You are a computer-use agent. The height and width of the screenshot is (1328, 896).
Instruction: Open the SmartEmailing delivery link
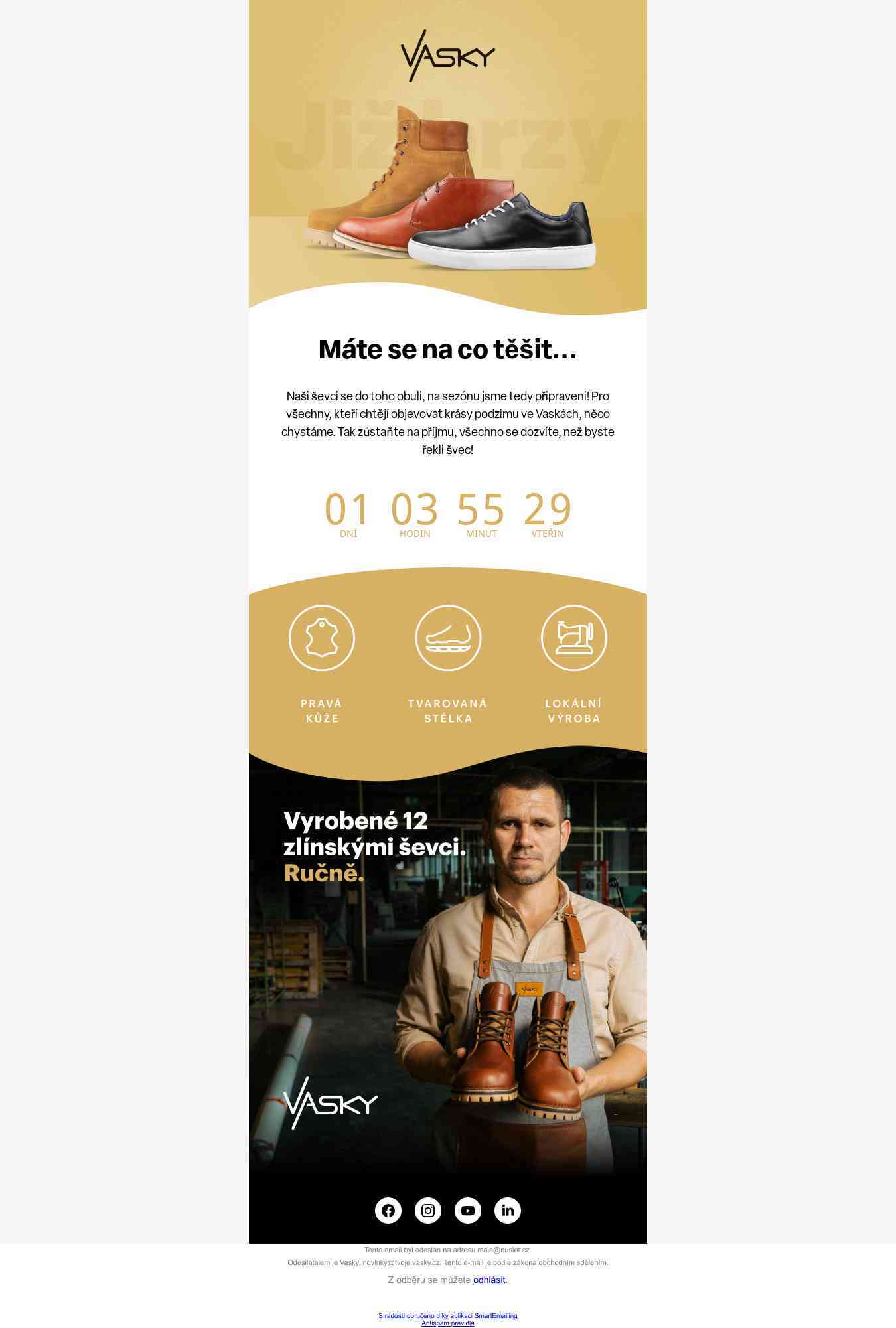447,1315
